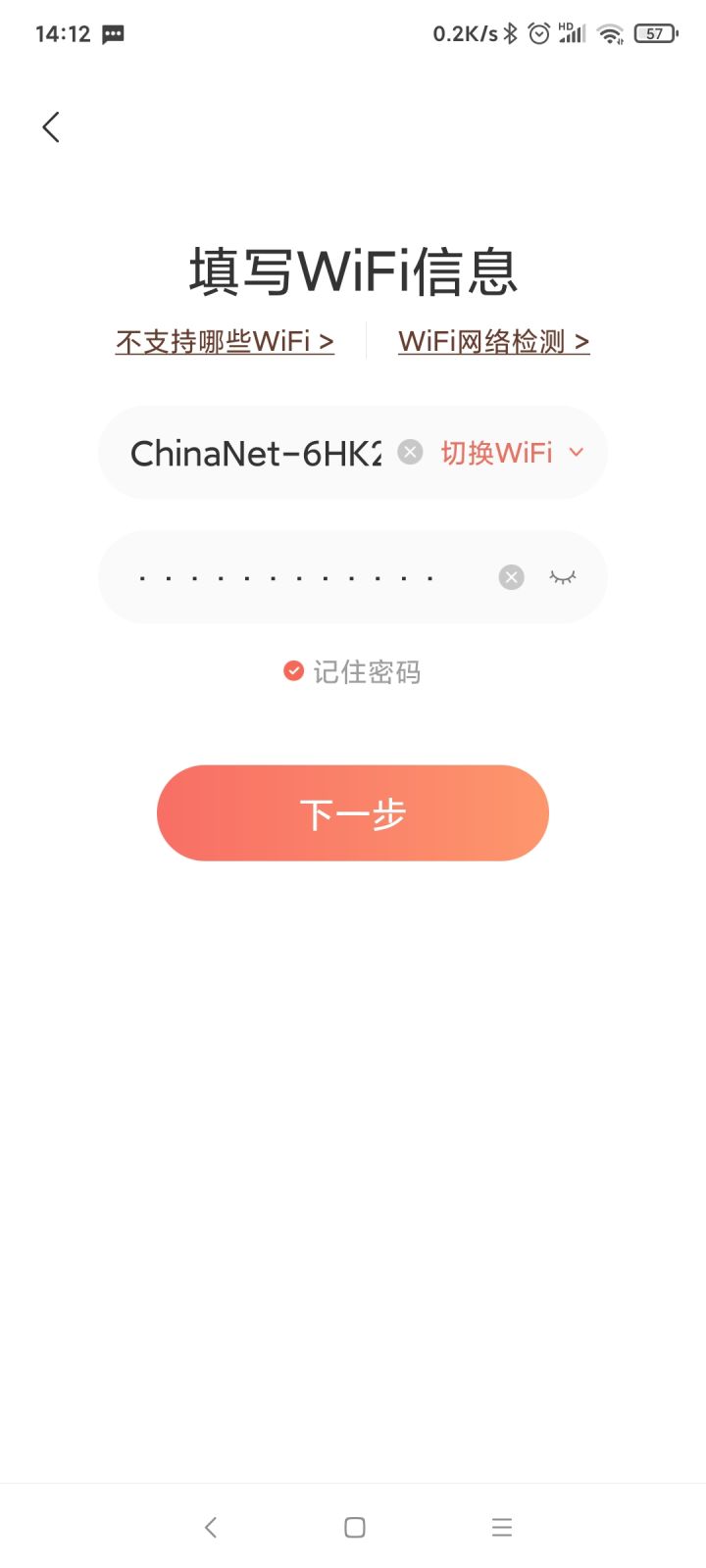Open the 不支持哪些WiFi link

coord(225,341)
